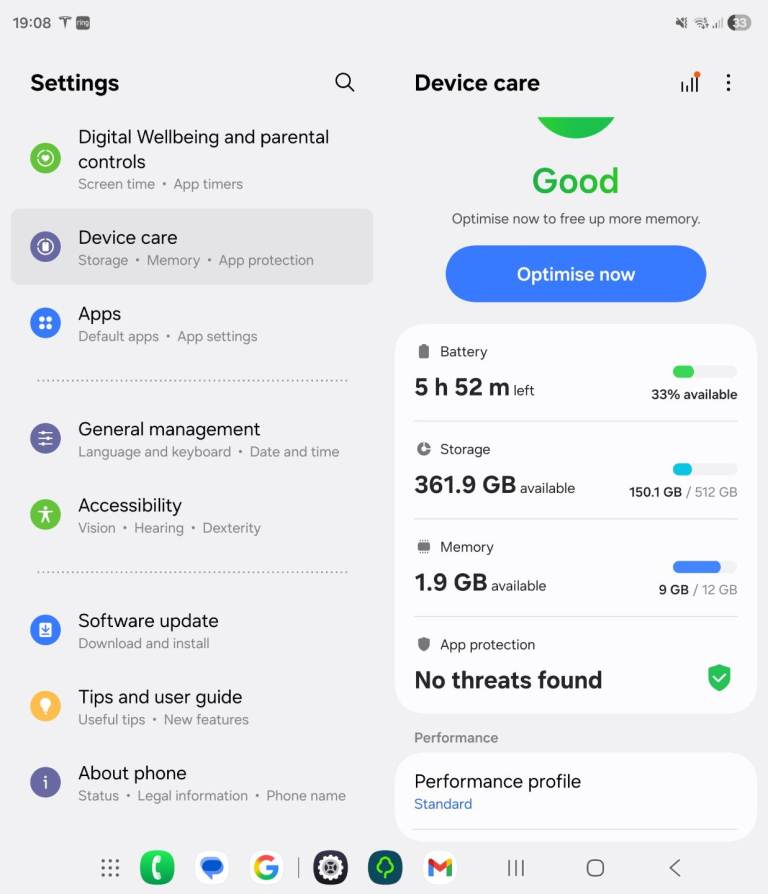Open App protection
This screenshot has height=894, width=768.
(575, 665)
